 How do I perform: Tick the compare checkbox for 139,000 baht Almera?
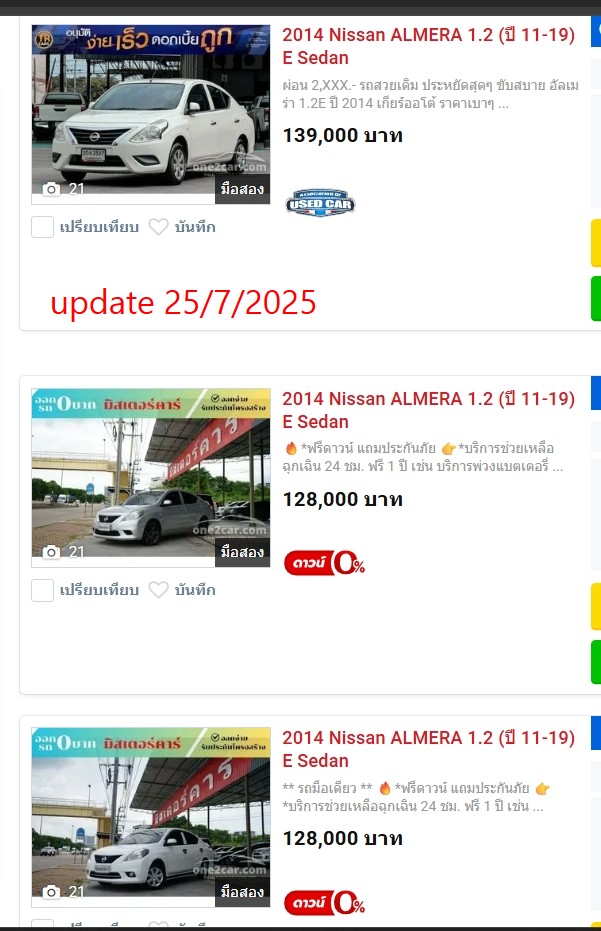(x=42, y=227)
